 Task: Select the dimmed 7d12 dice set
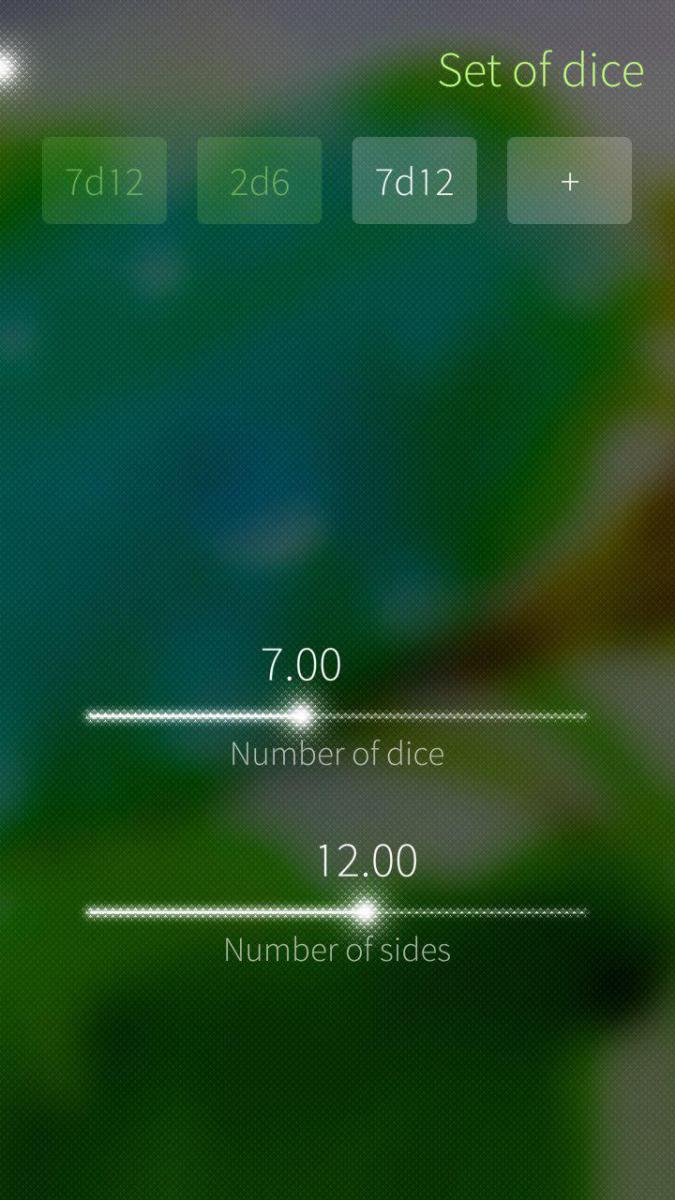[104, 181]
